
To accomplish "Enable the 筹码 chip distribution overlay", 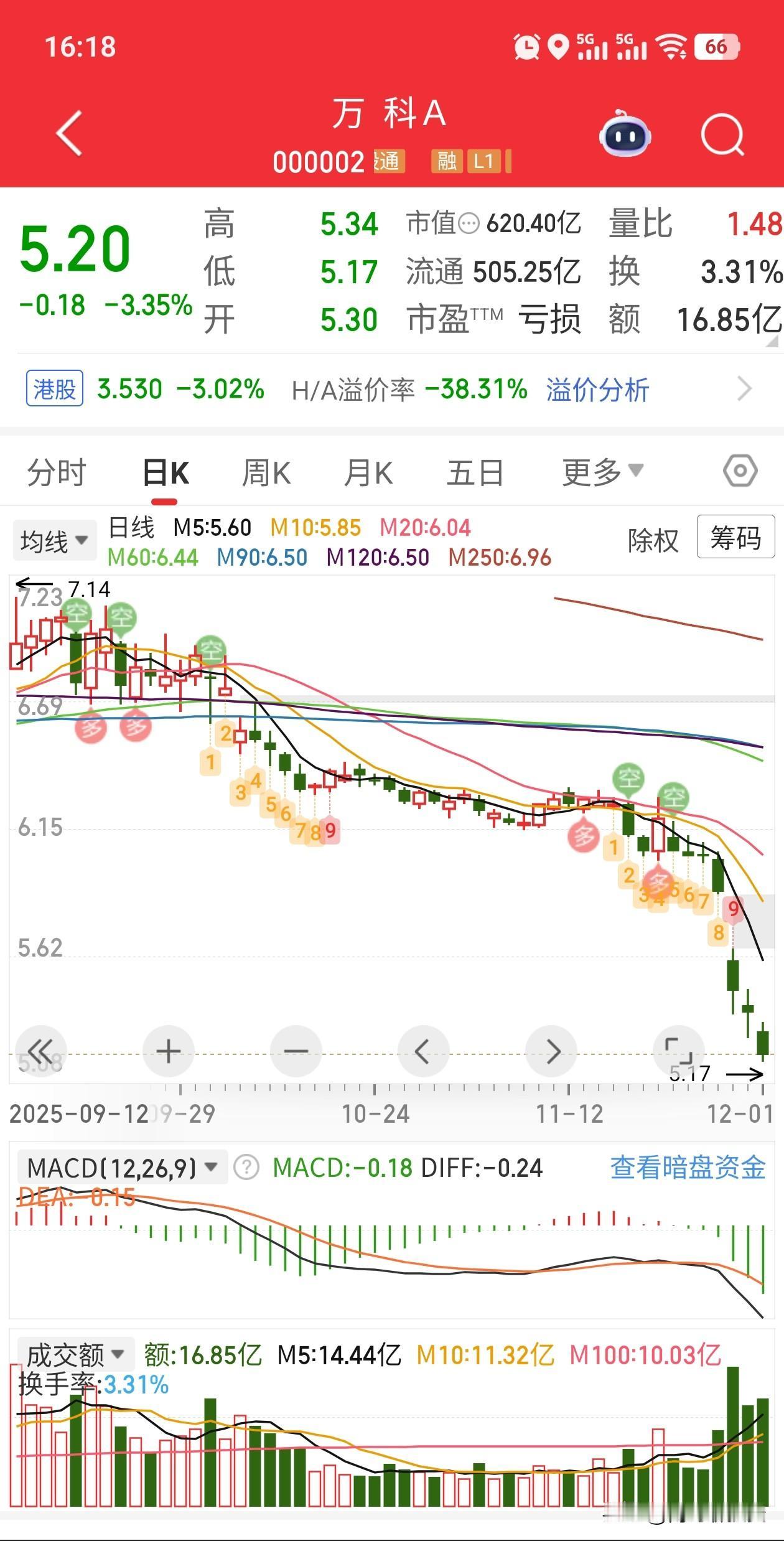I will pyautogui.click(x=737, y=539).
